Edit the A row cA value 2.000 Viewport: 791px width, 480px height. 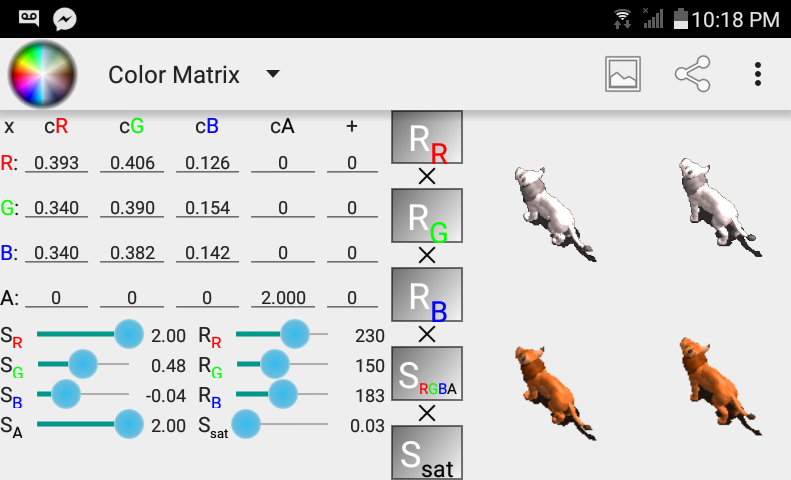tap(283, 298)
